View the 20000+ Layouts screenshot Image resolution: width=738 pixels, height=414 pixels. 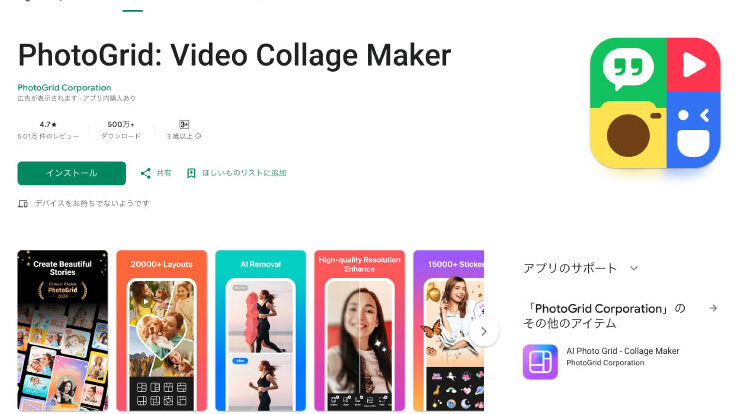coord(161,330)
